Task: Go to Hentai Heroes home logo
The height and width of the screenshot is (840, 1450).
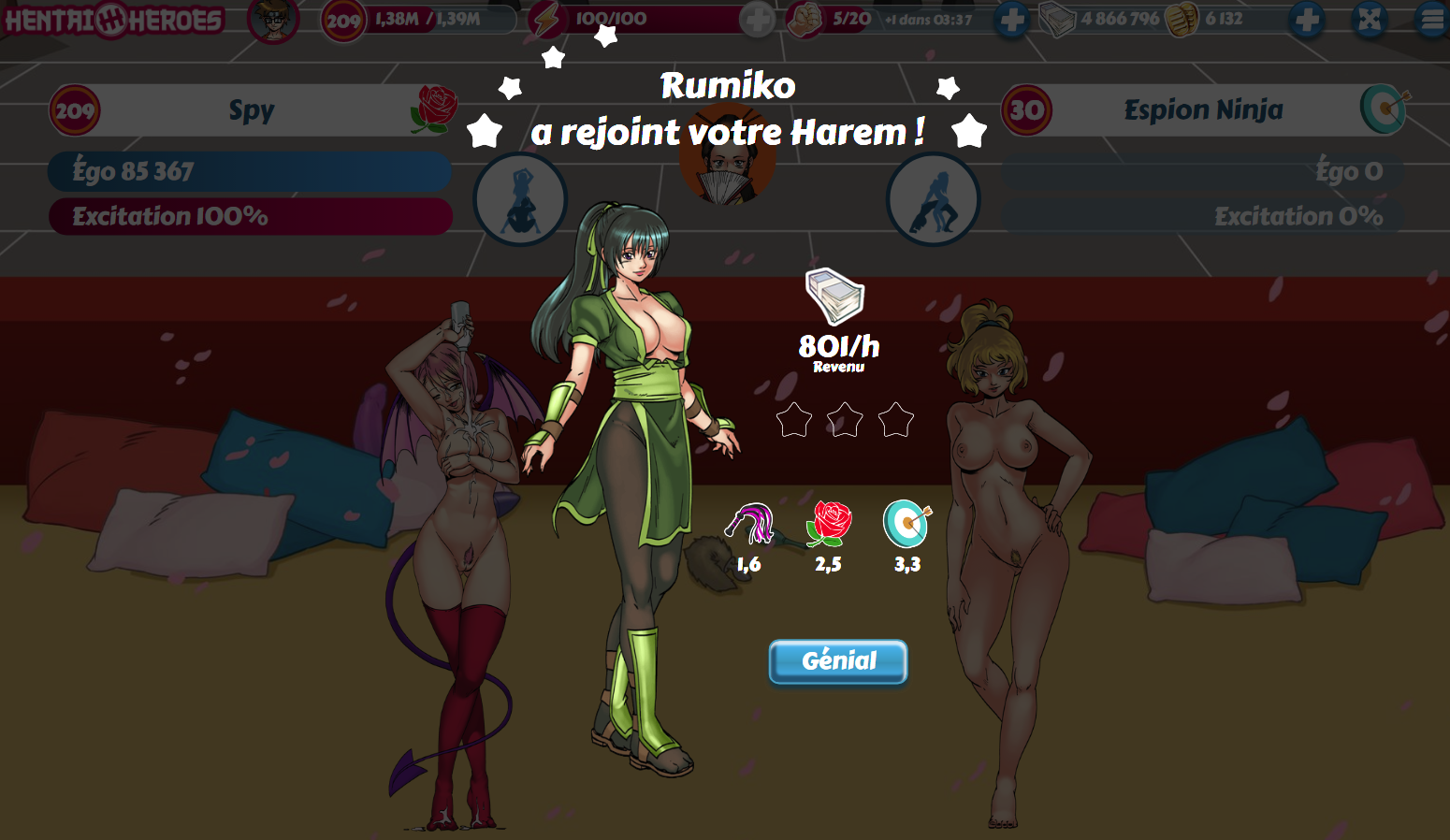Action: pos(113,20)
